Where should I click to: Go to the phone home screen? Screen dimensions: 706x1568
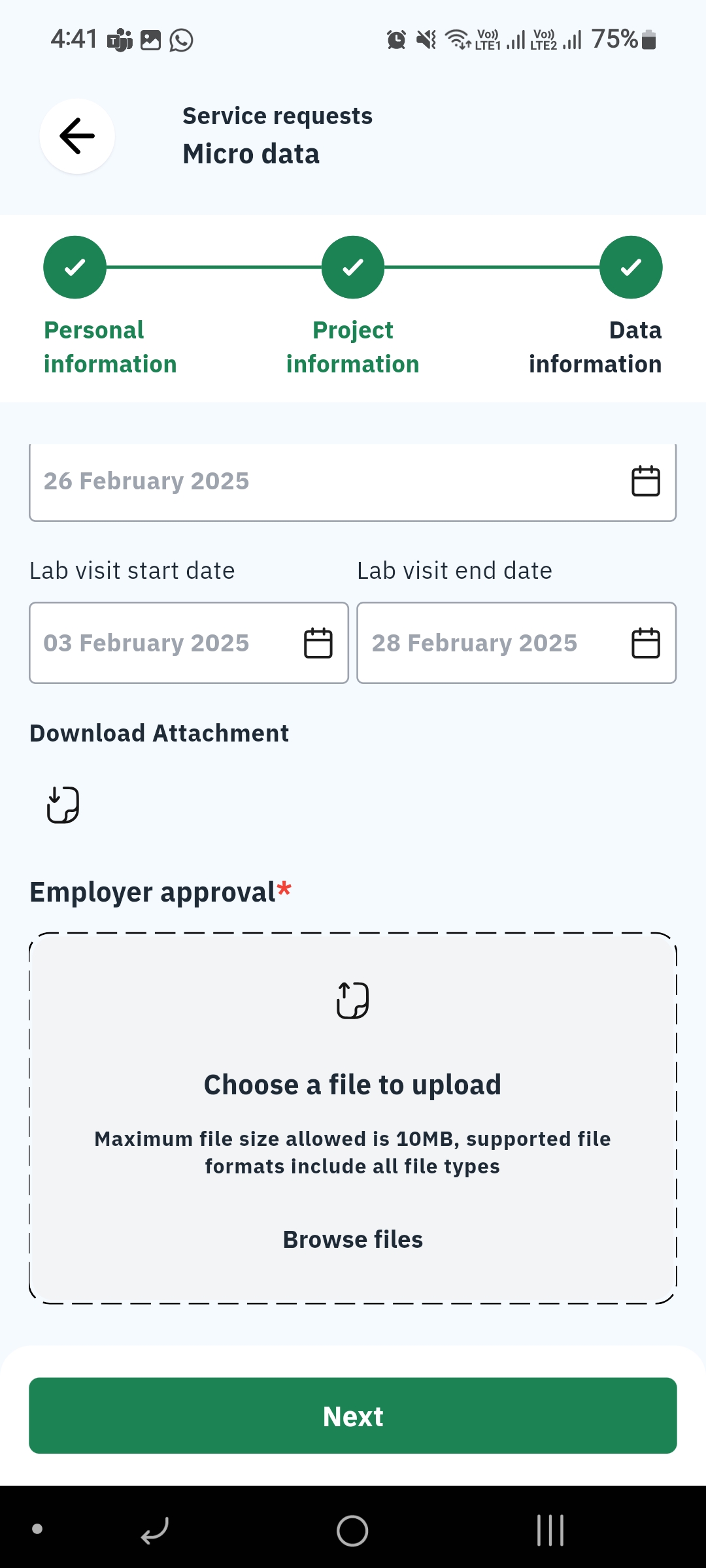coord(352,1530)
